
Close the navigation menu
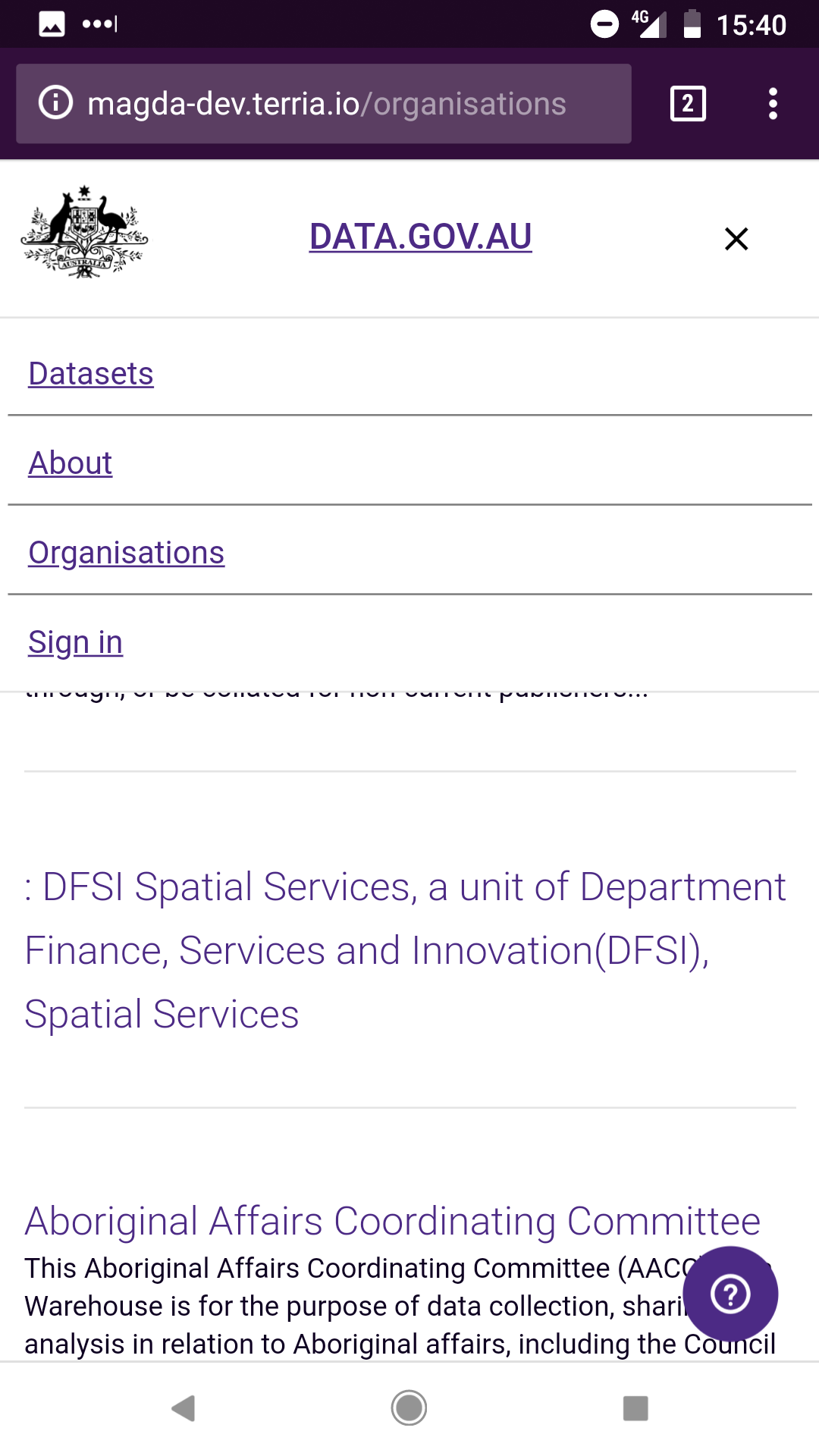point(736,239)
